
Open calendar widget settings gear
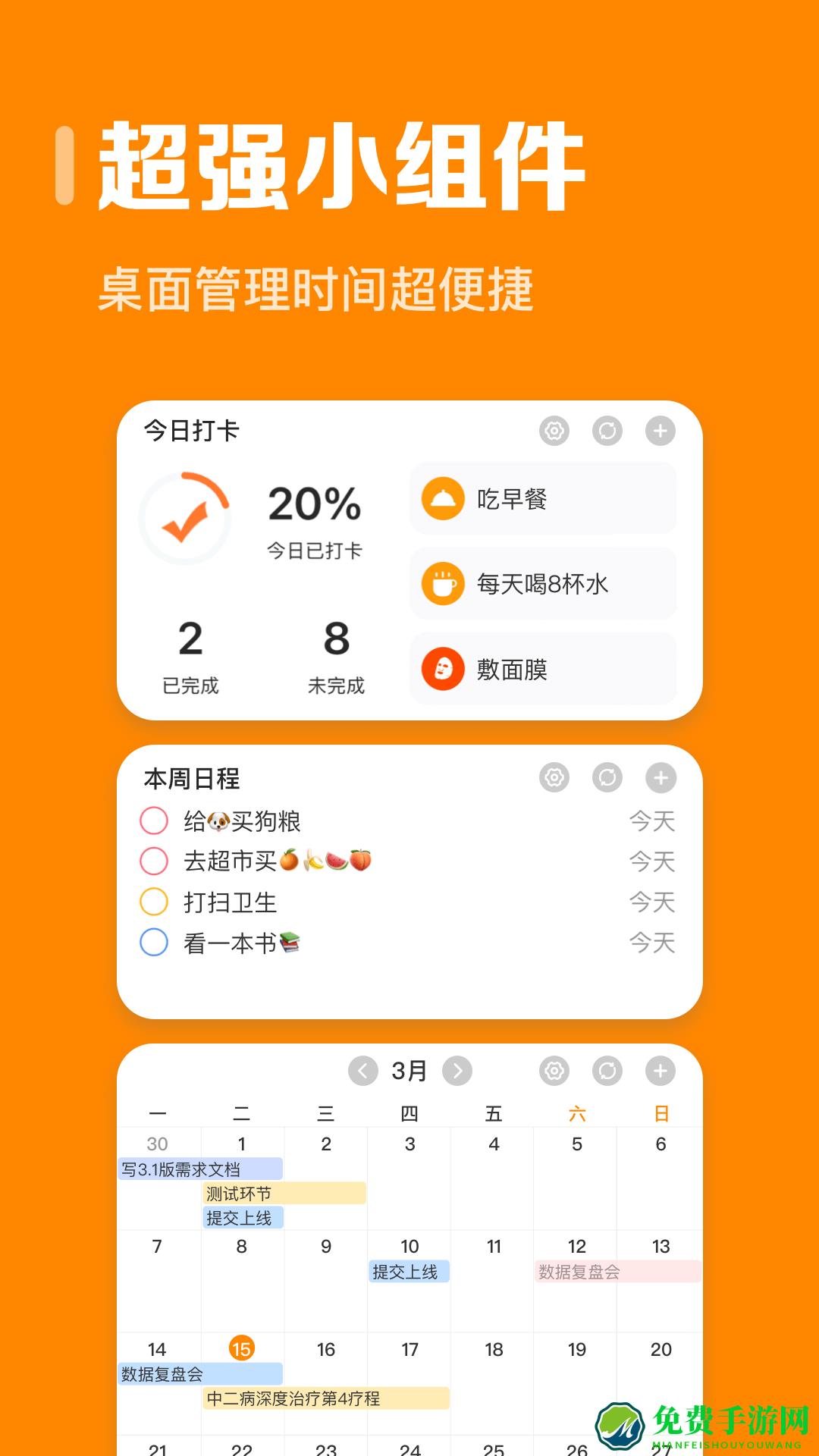(x=554, y=1072)
